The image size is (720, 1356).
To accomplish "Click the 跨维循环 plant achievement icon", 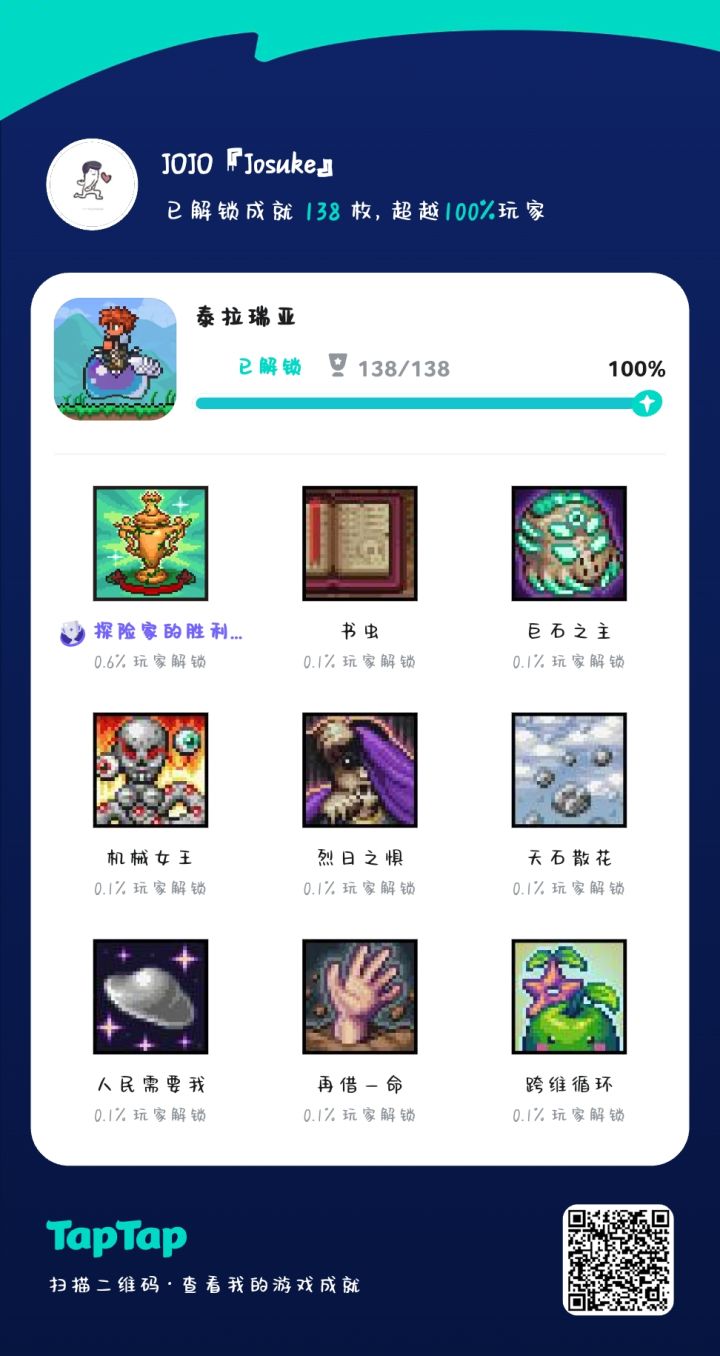I will [x=568, y=996].
